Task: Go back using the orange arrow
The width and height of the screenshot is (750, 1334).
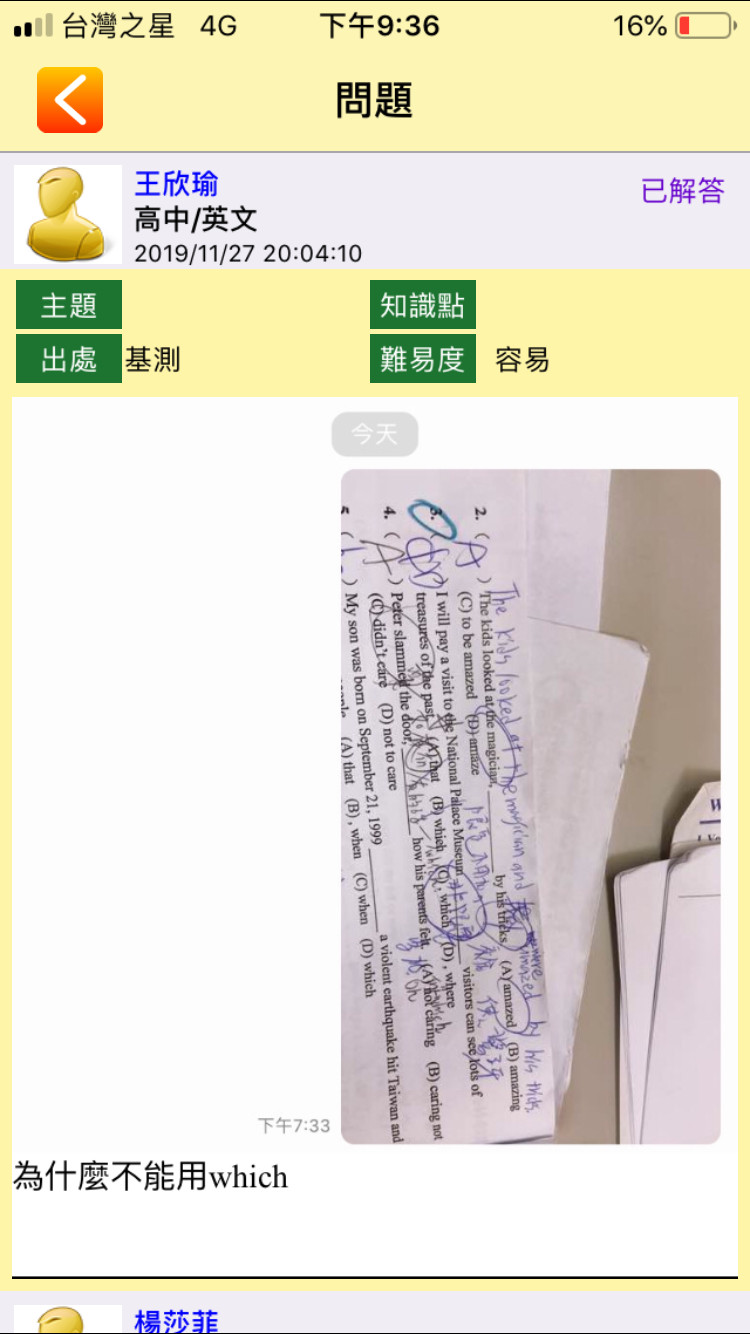Action: pos(70,100)
